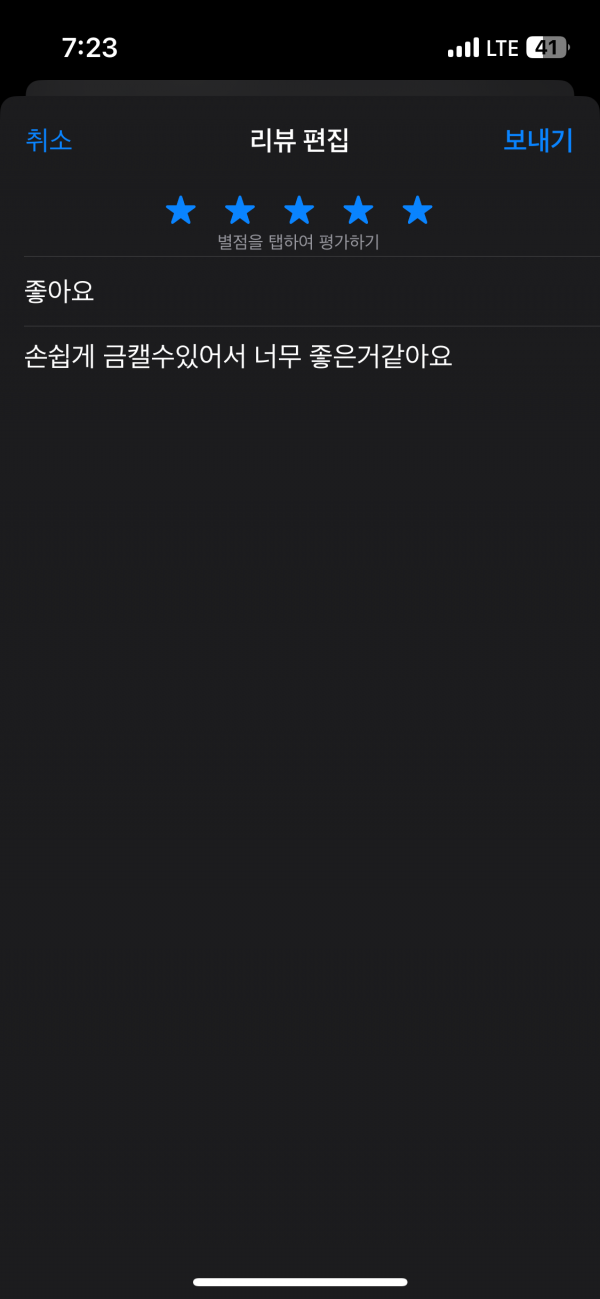Set rating to five stars
600x1299 pixels.
click(417, 211)
